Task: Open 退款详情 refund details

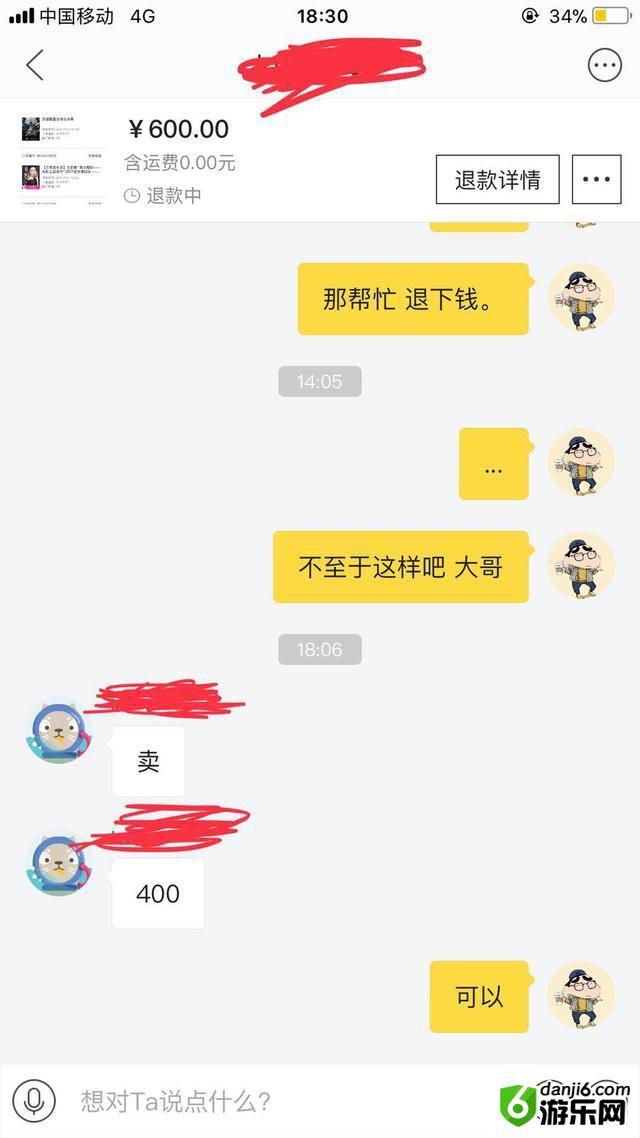Action: pos(497,180)
